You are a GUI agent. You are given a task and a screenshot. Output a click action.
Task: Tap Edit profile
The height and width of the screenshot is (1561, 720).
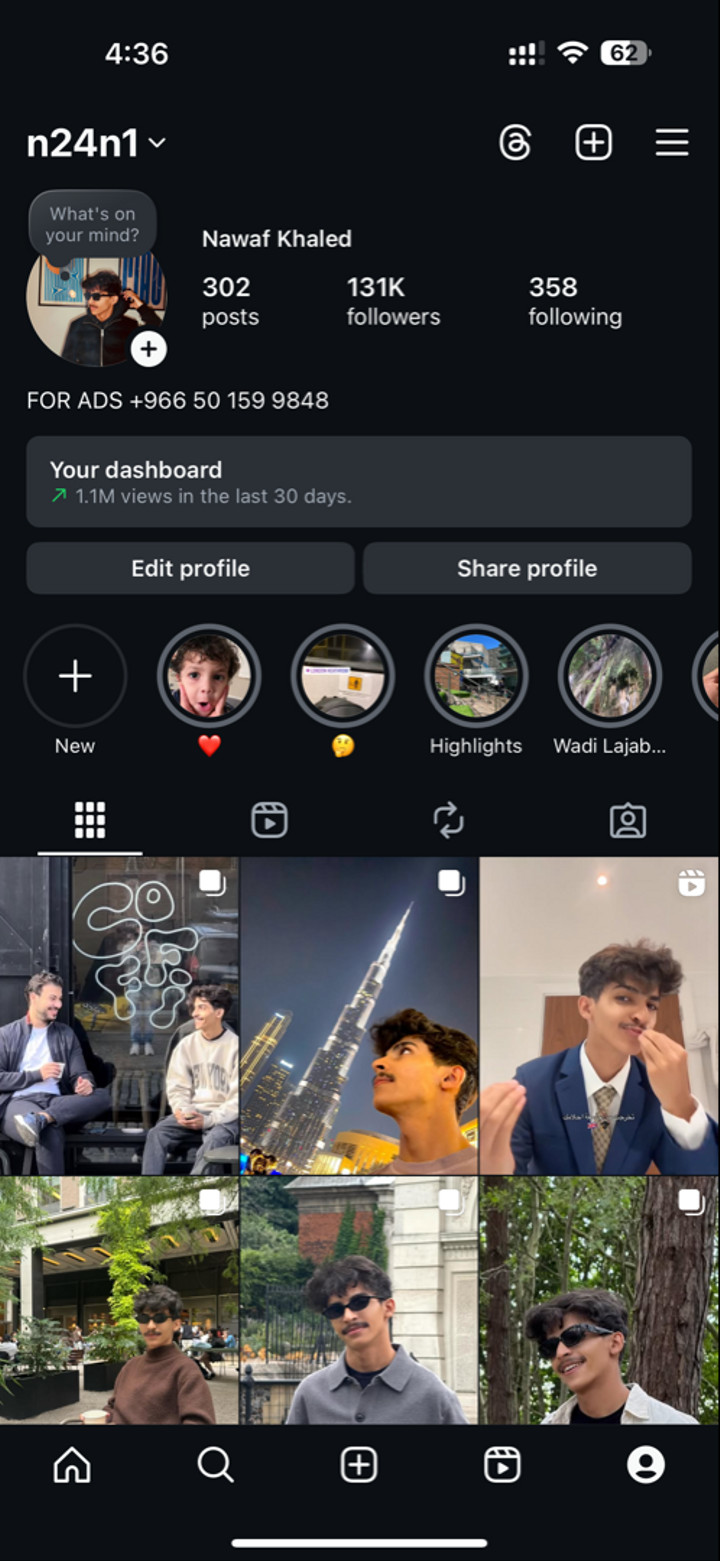(190, 568)
